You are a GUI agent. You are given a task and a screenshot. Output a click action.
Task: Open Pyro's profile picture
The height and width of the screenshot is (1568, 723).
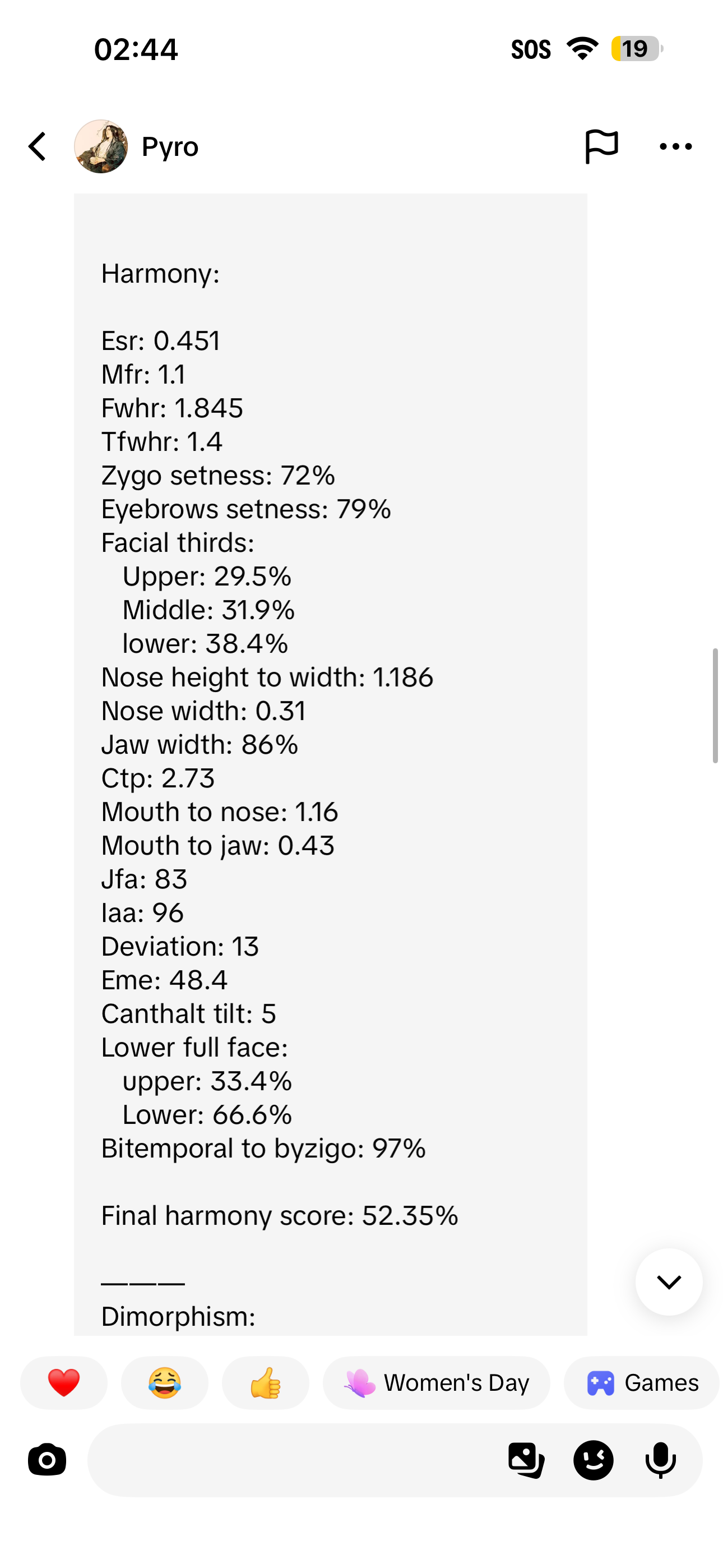pyautogui.click(x=101, y=147)
